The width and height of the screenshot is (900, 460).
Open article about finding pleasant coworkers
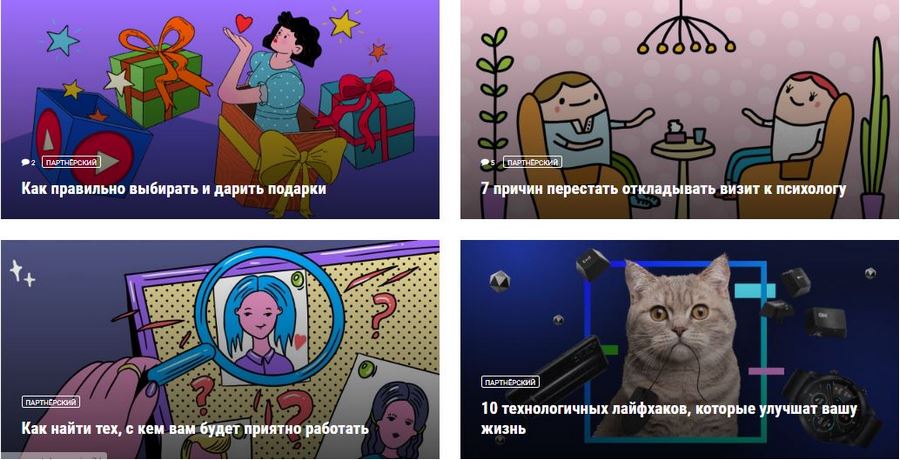click(x=195, y=428)
